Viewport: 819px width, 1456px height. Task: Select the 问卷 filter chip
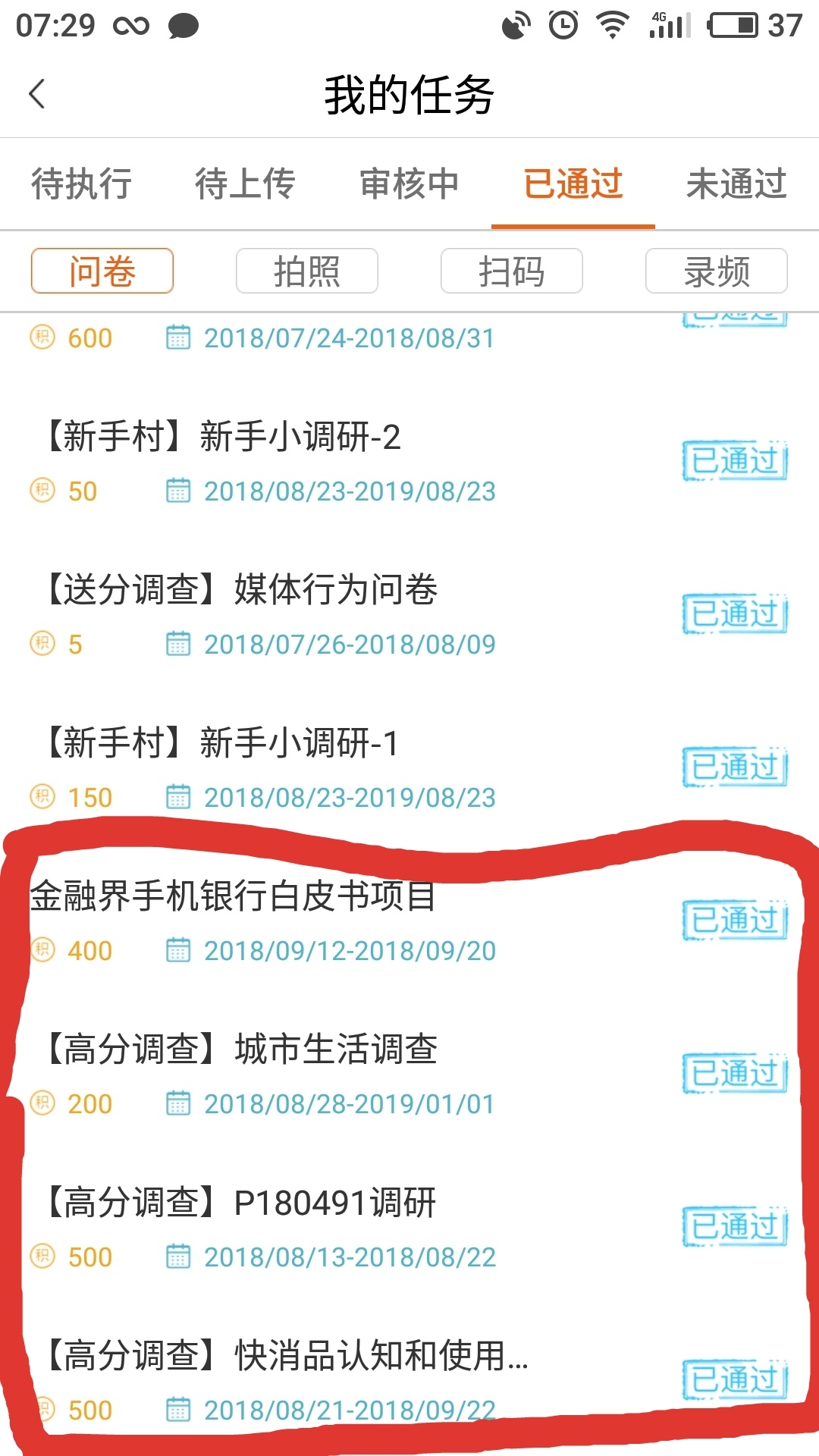(102, 271)
